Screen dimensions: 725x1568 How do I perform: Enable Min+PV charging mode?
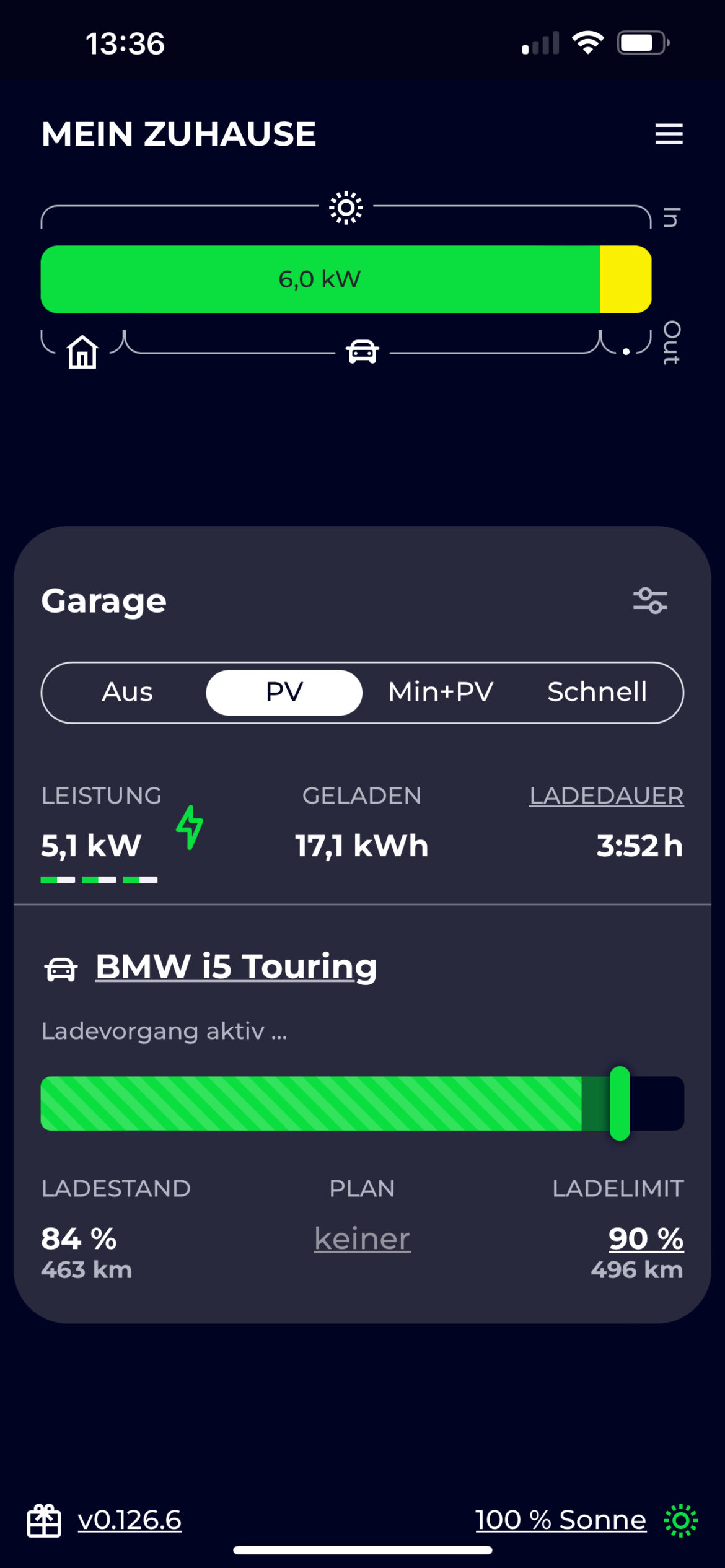pos(440,692)
